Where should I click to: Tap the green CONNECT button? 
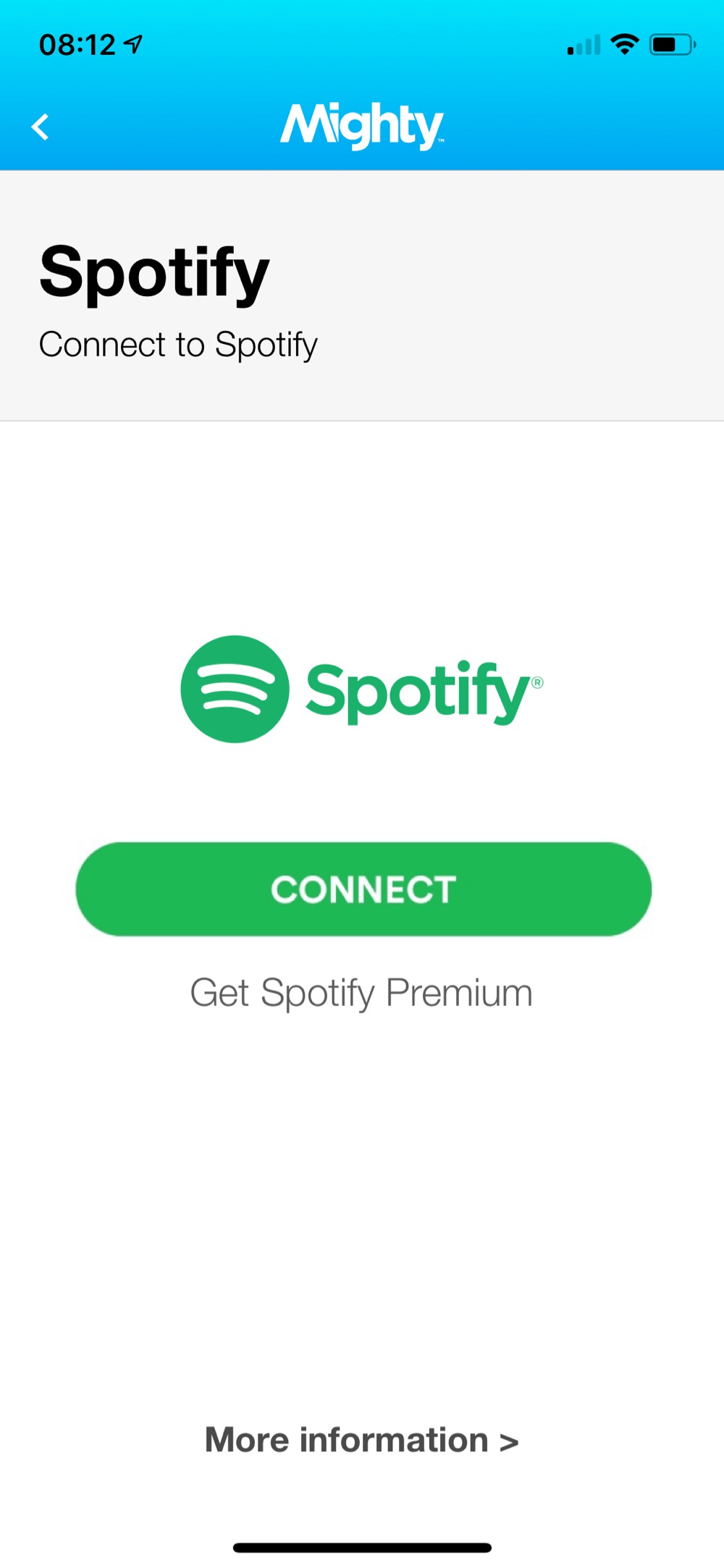(x=363, y=889)
